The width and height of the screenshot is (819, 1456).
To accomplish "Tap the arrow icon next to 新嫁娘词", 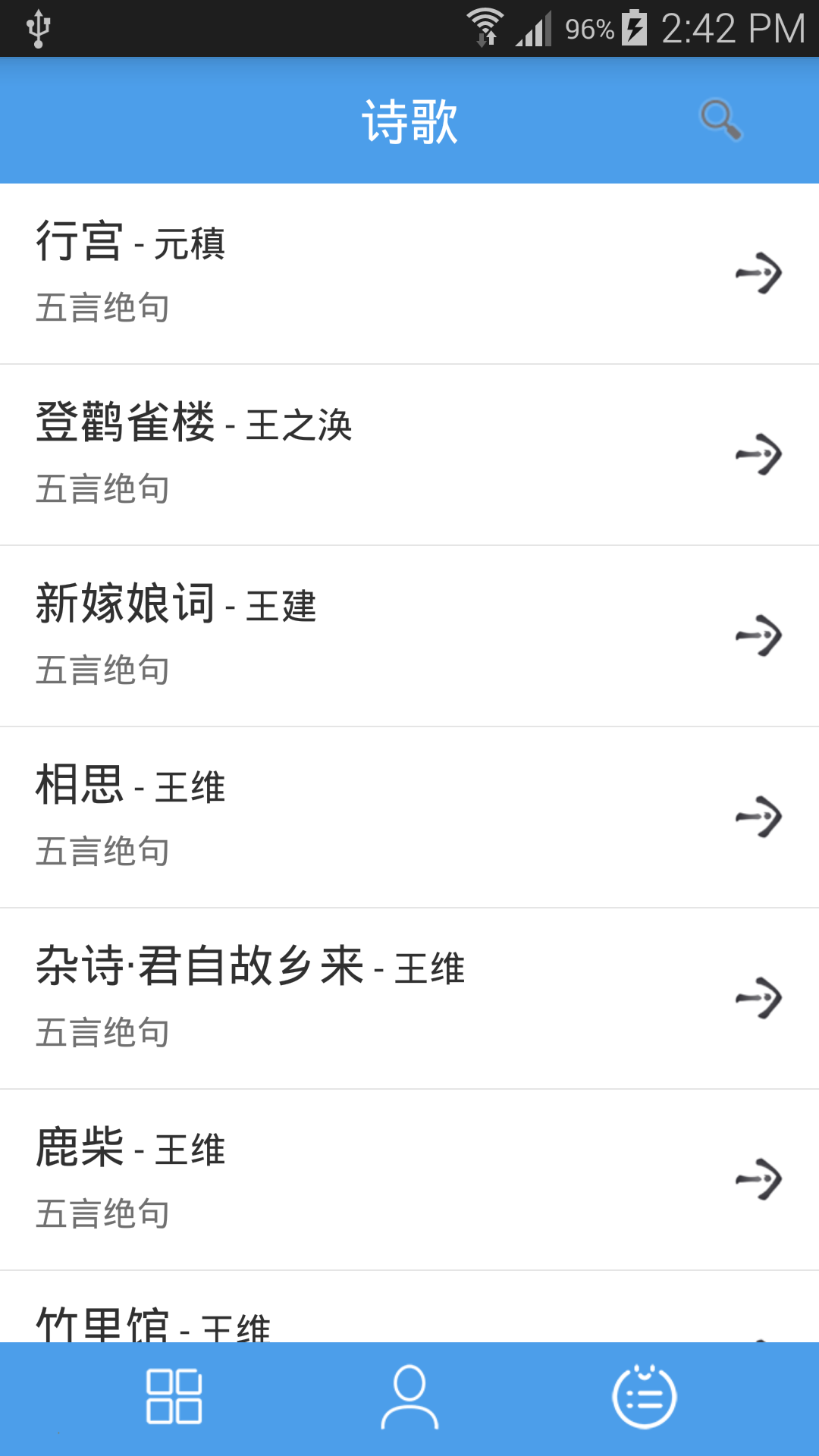I will [x=759, y=635].
